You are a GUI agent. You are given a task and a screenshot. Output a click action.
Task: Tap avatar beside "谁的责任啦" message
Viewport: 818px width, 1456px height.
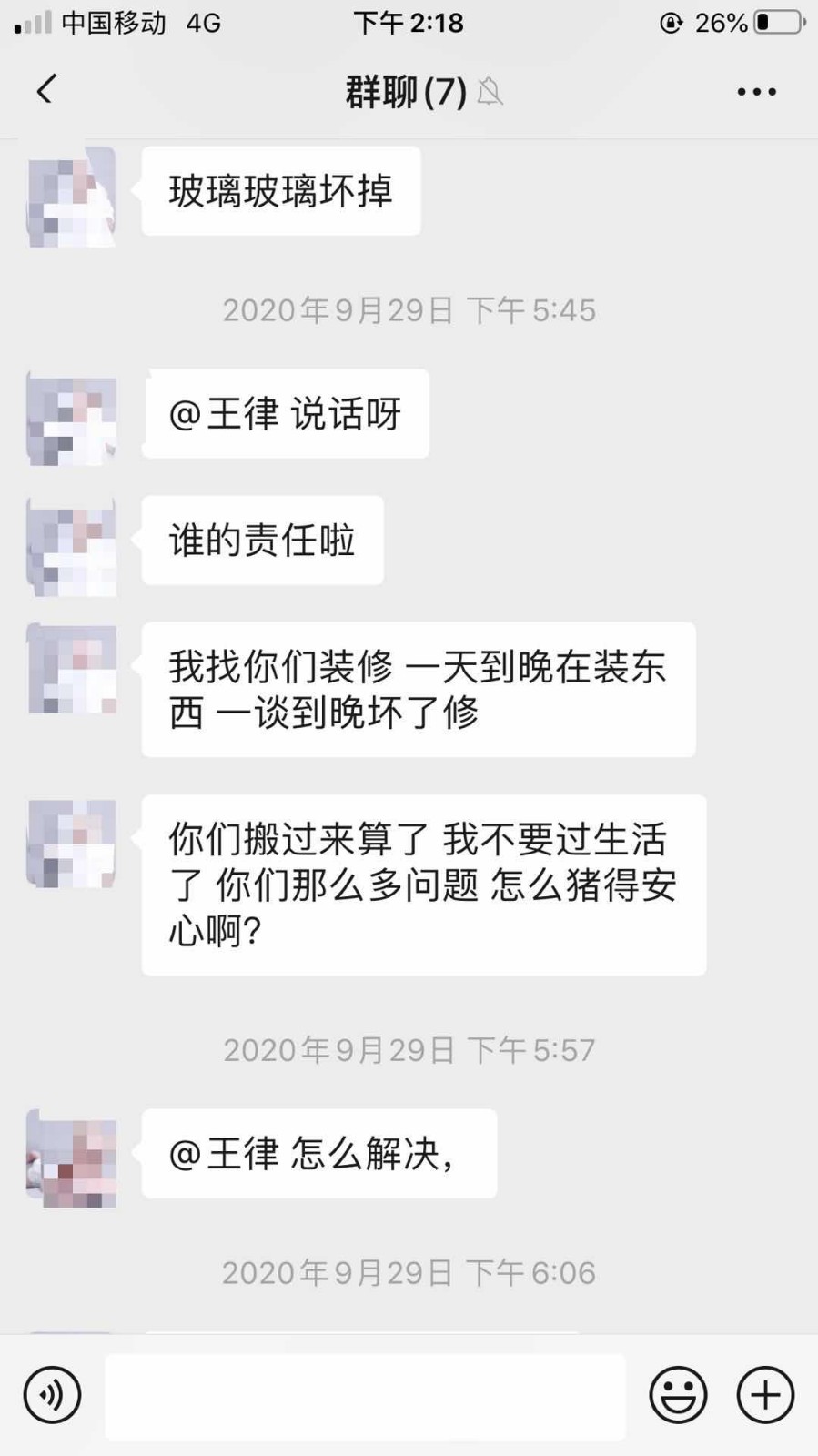click(x=71, y=545)
